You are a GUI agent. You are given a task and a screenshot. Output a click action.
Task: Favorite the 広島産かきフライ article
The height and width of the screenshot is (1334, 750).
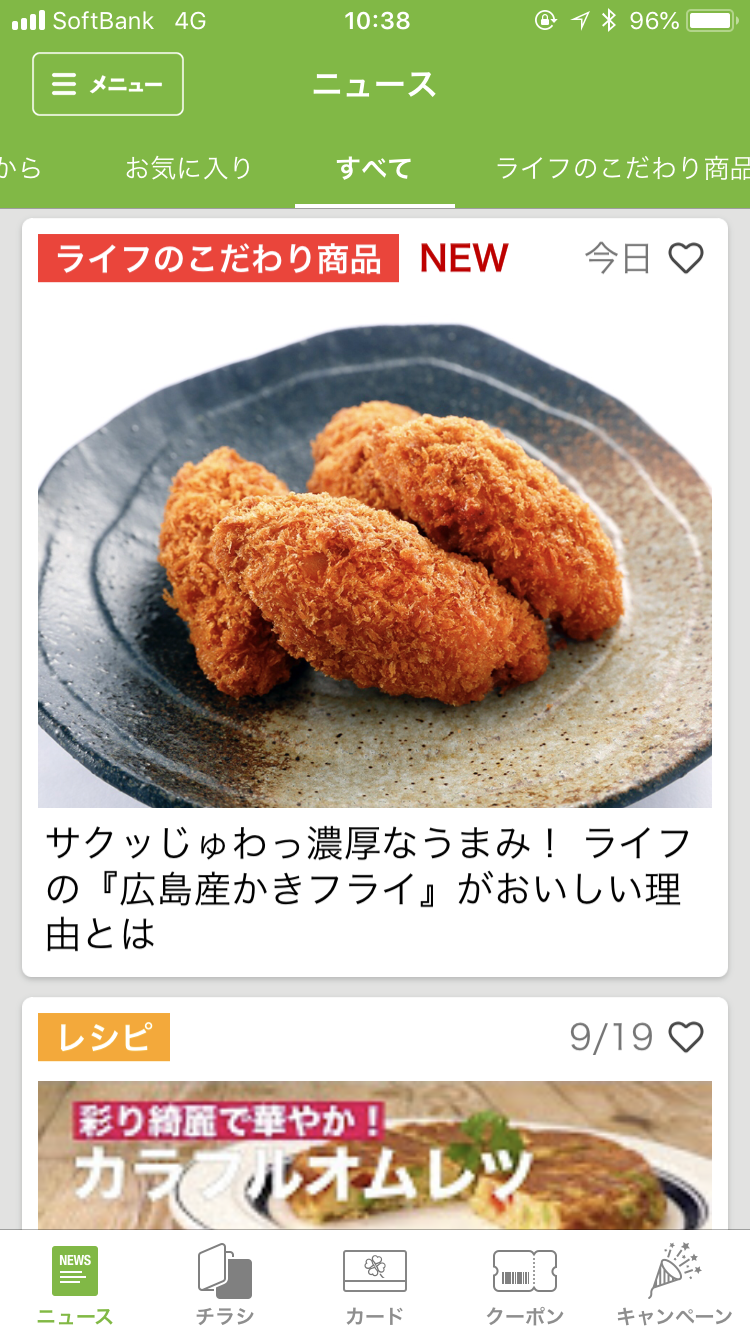(686, 259)
